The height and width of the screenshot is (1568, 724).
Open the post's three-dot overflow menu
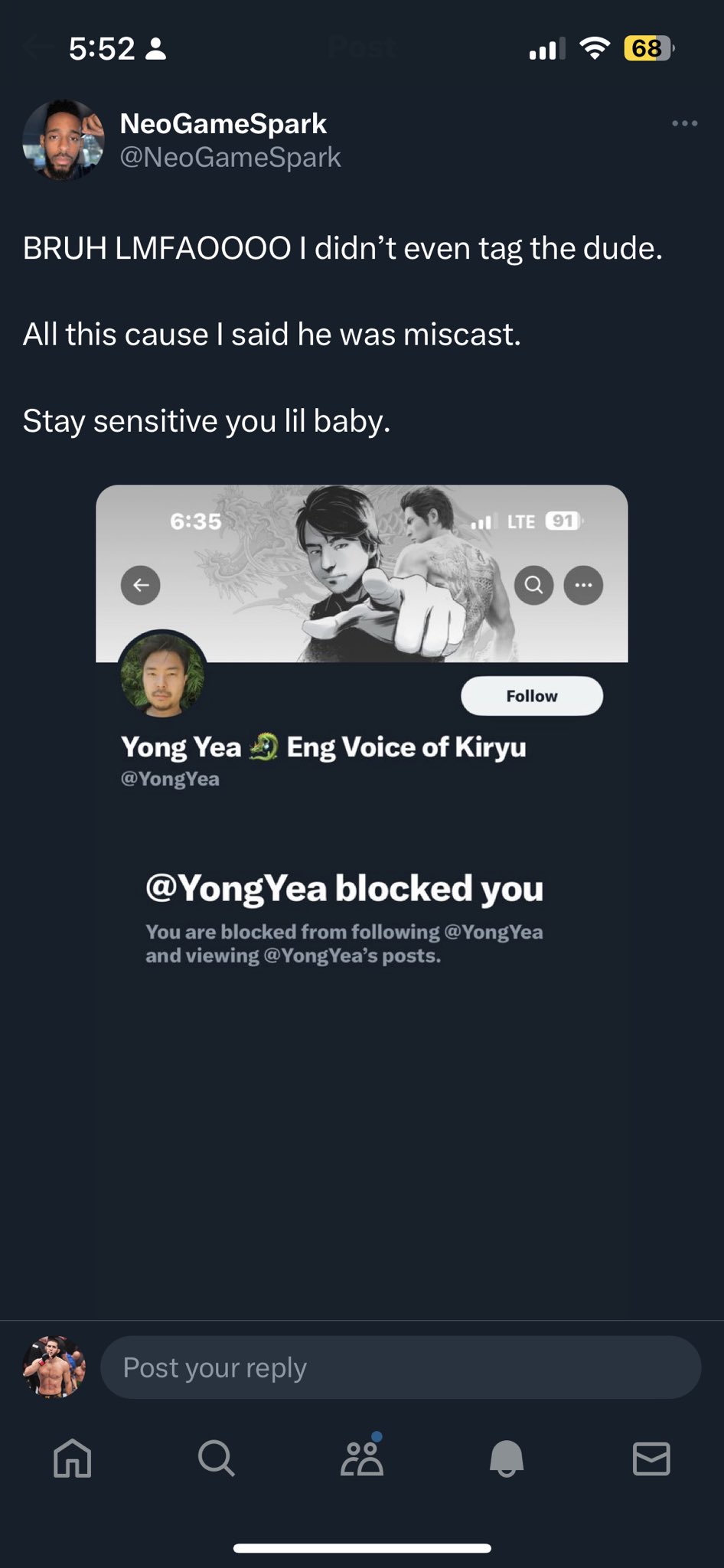pos(684,123)
